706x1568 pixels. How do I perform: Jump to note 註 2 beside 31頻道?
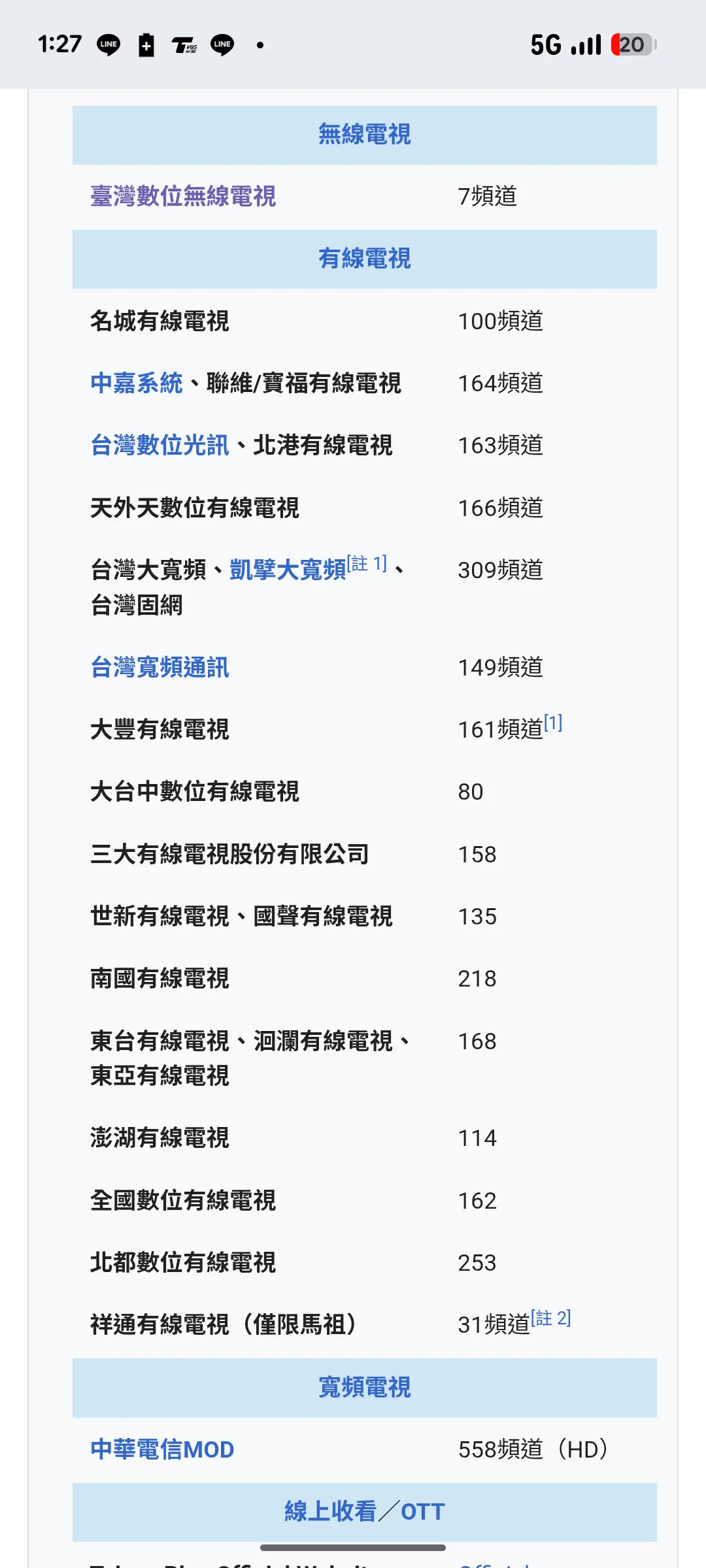(551, 1318)
